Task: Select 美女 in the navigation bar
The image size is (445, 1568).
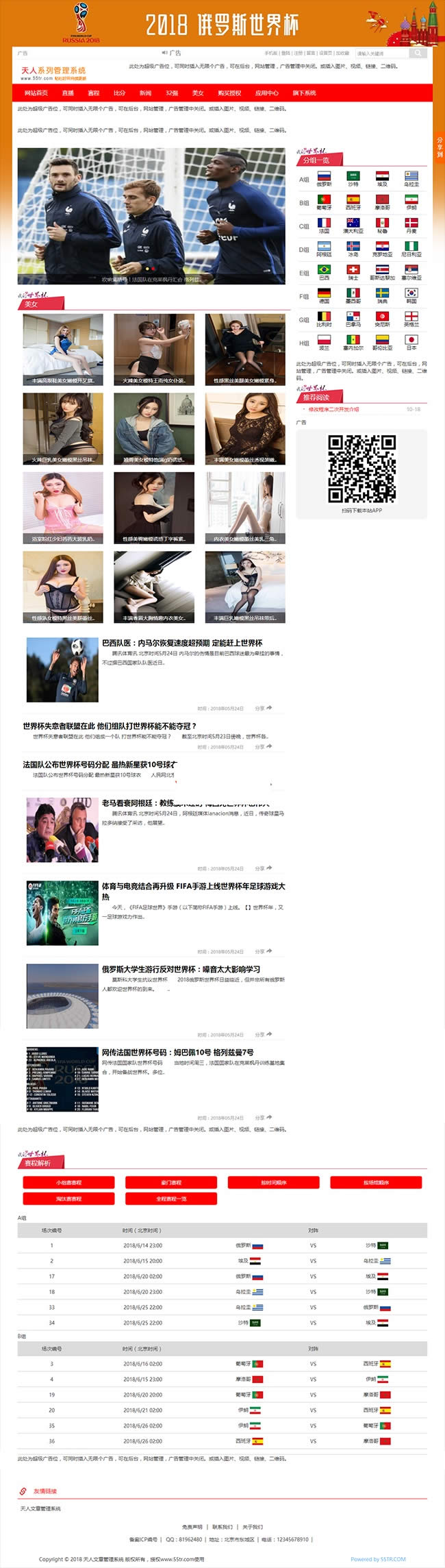Action: click(198, 93)
